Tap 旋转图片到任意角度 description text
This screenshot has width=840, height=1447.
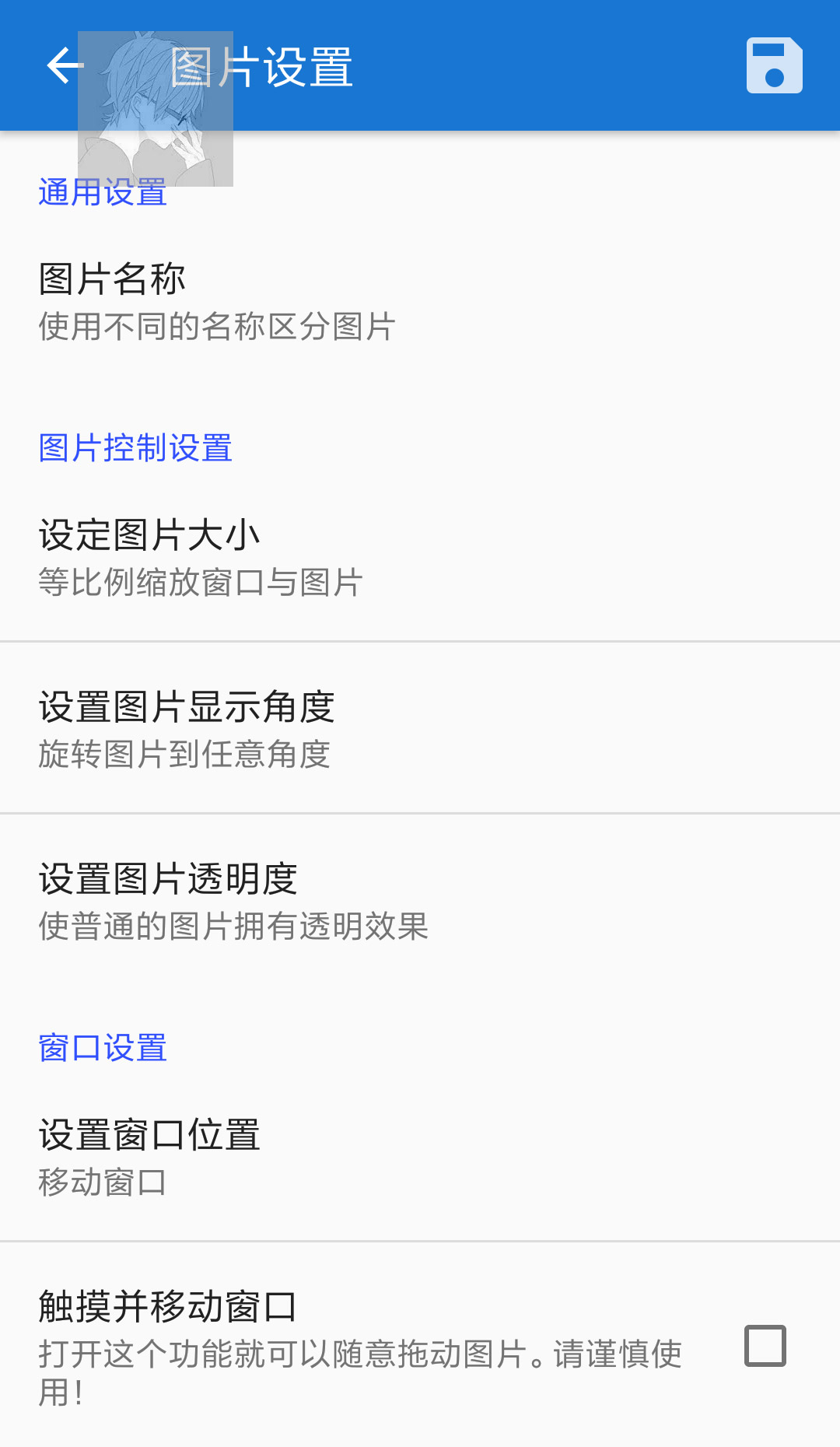click(x=187, y=753)
